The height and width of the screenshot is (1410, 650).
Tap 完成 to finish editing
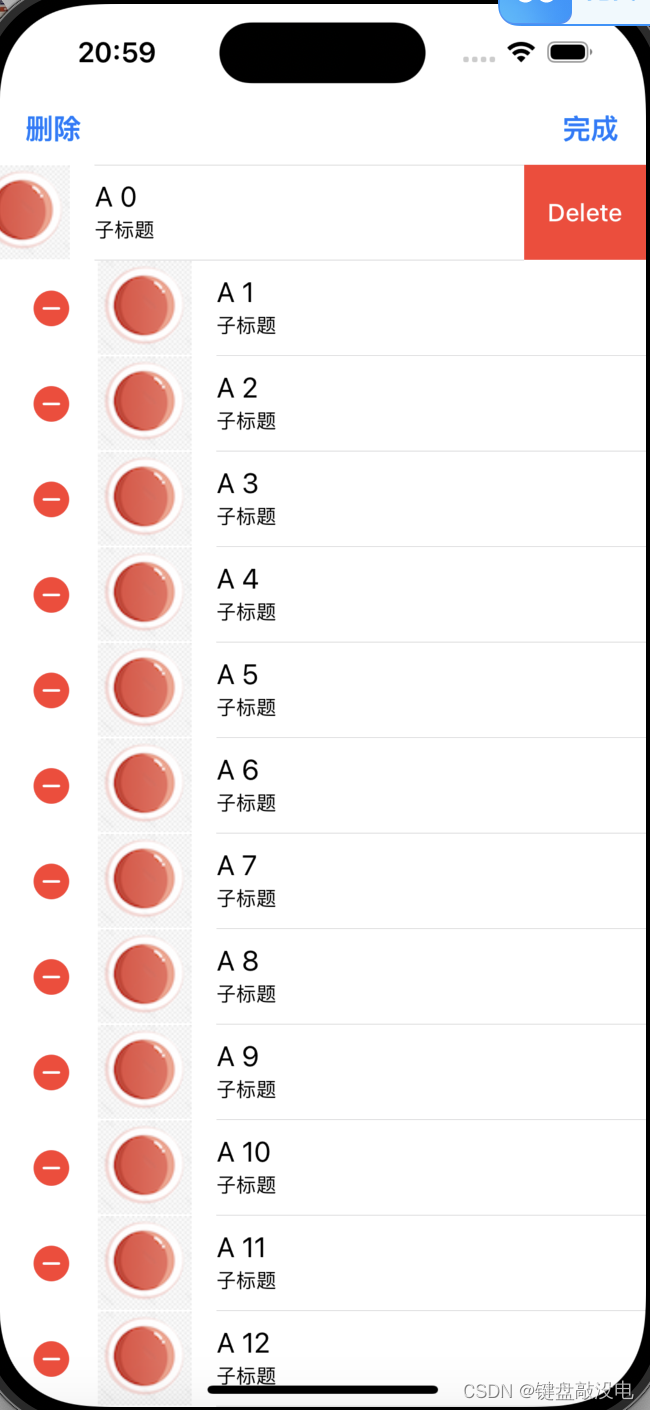click(x=590, y=129)
